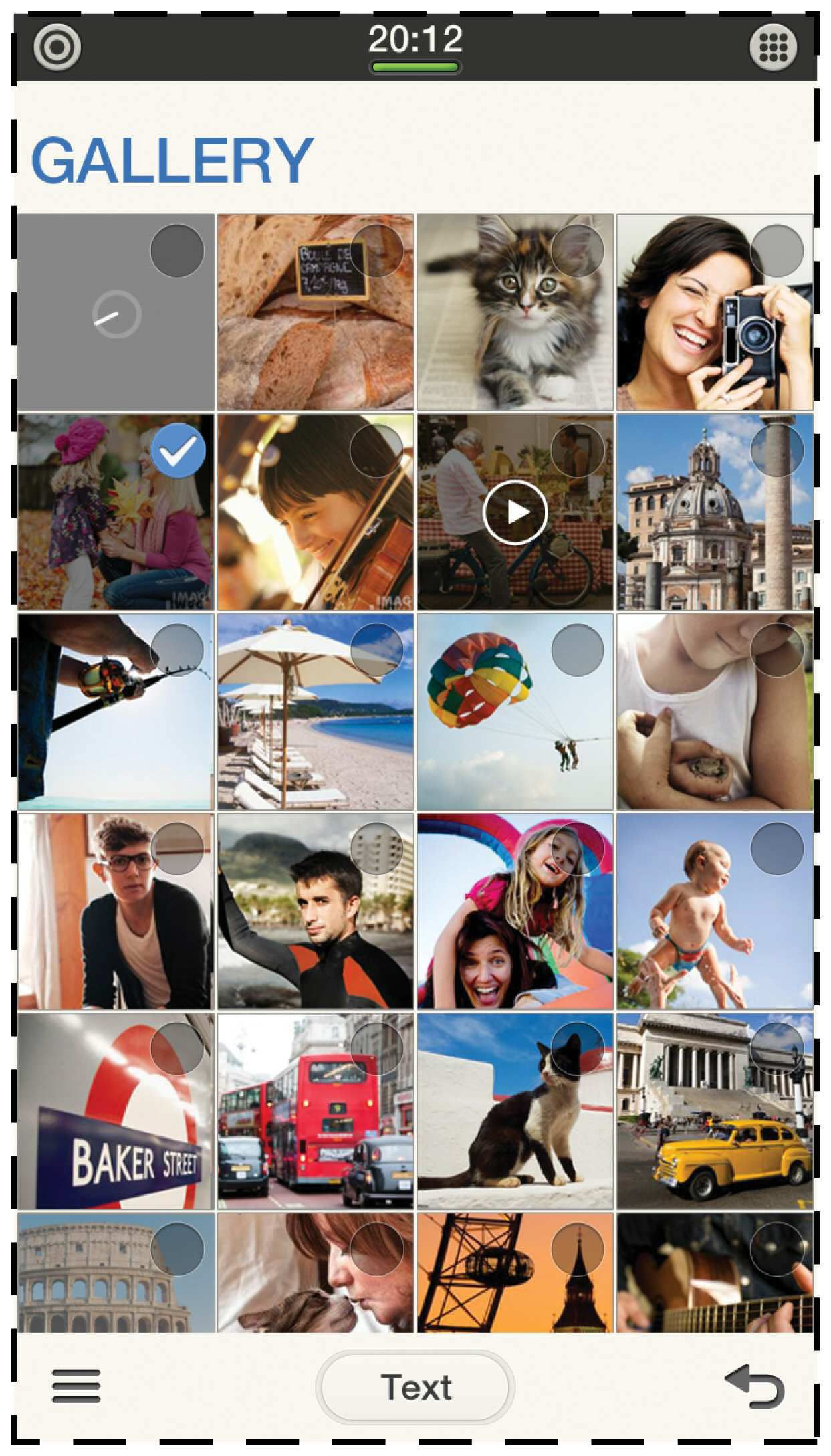Select the yellow taxi photo's checkbox
This screenshot has height=1456, width=831.
777,1048
